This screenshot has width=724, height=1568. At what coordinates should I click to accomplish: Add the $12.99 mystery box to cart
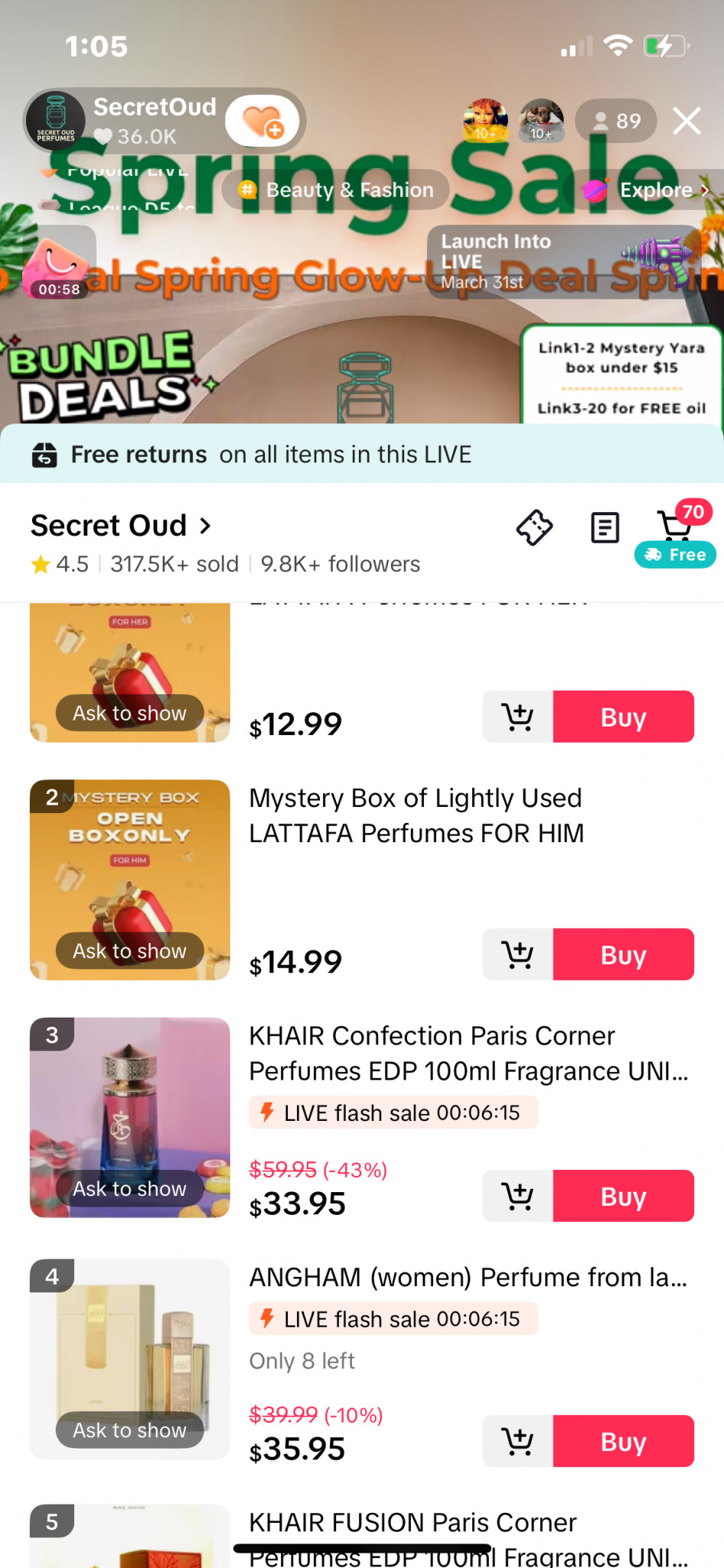coord(518,717)
